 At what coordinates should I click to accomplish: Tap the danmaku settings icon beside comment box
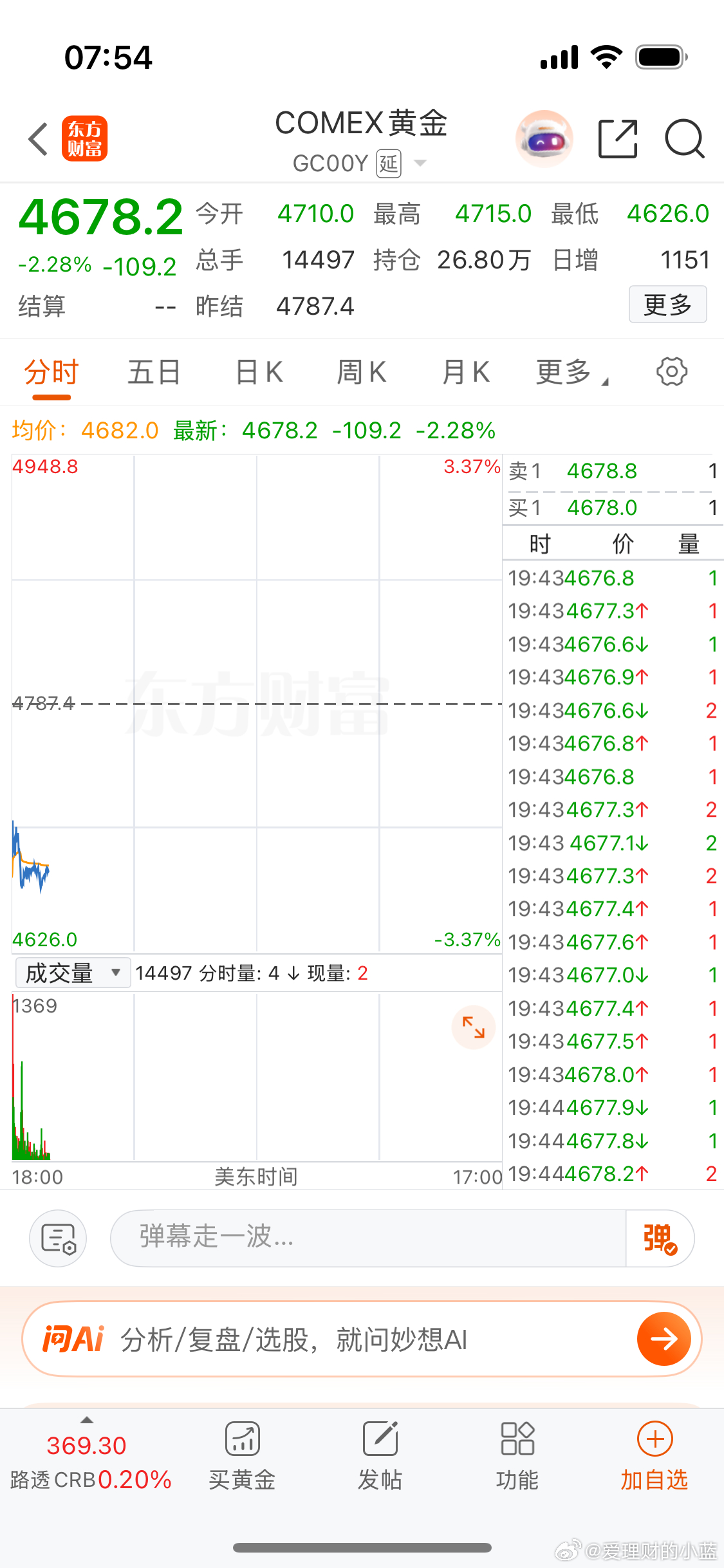click(57, 1237)
